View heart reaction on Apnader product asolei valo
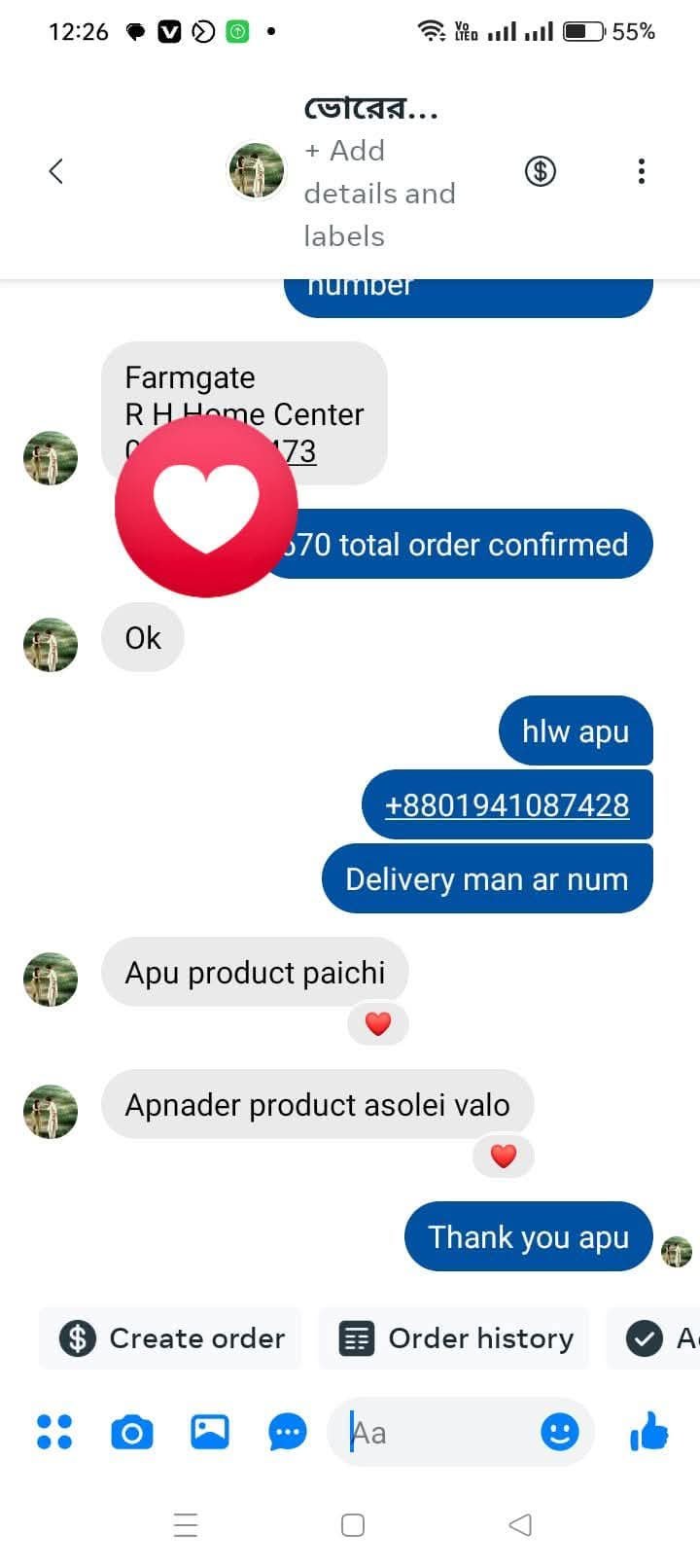Image resolution: width=700 pixels, height=1568 pixels. pyautogui.click(x=503, y=1156)
